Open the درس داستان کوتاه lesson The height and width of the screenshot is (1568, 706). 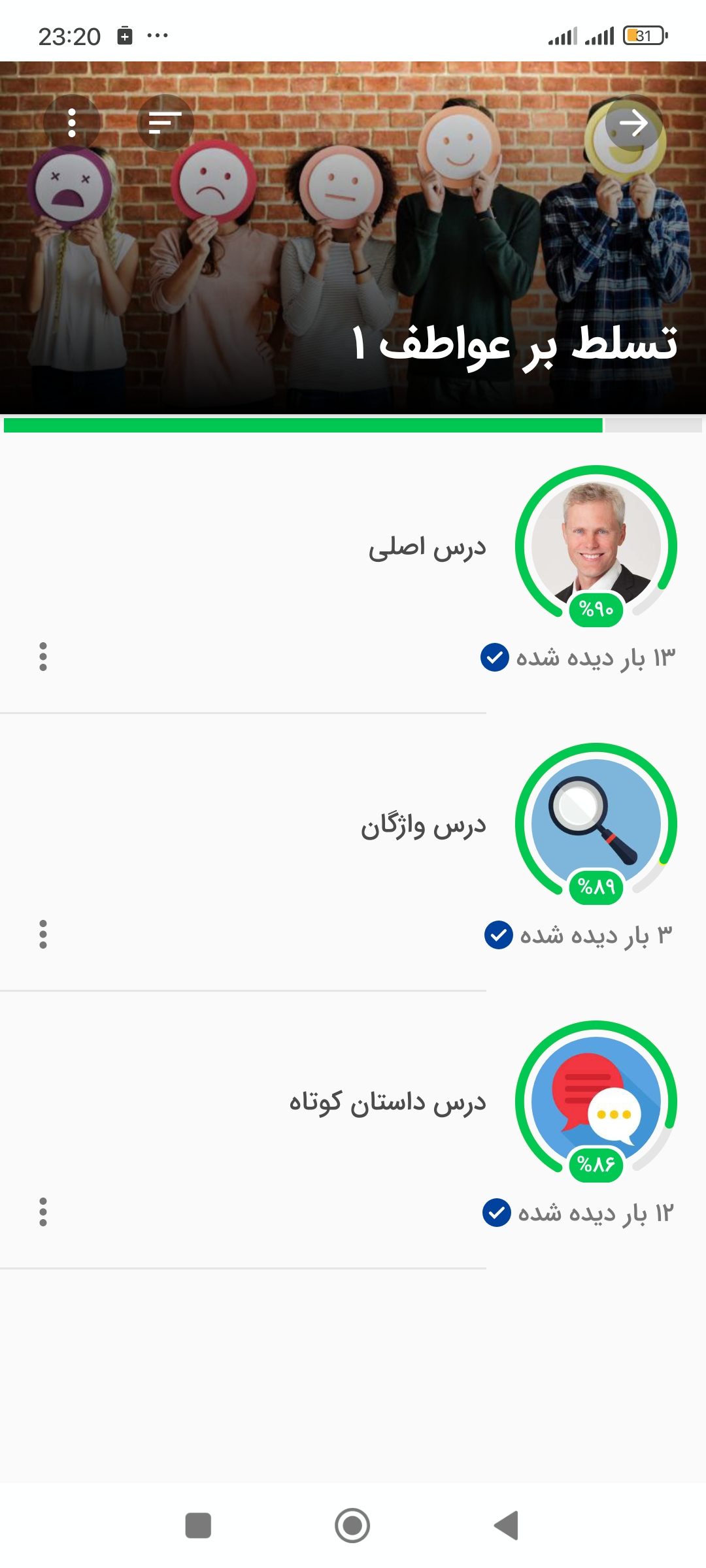click(x=353, y=1130)
